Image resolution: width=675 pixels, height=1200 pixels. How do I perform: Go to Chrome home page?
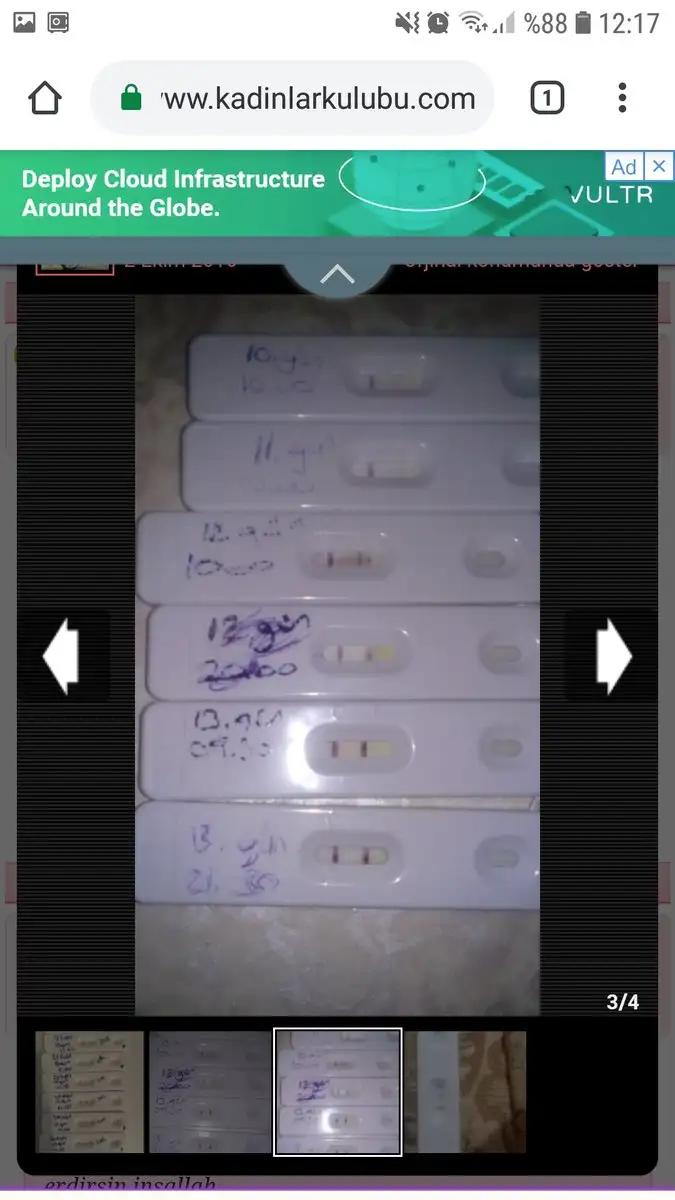45,98
